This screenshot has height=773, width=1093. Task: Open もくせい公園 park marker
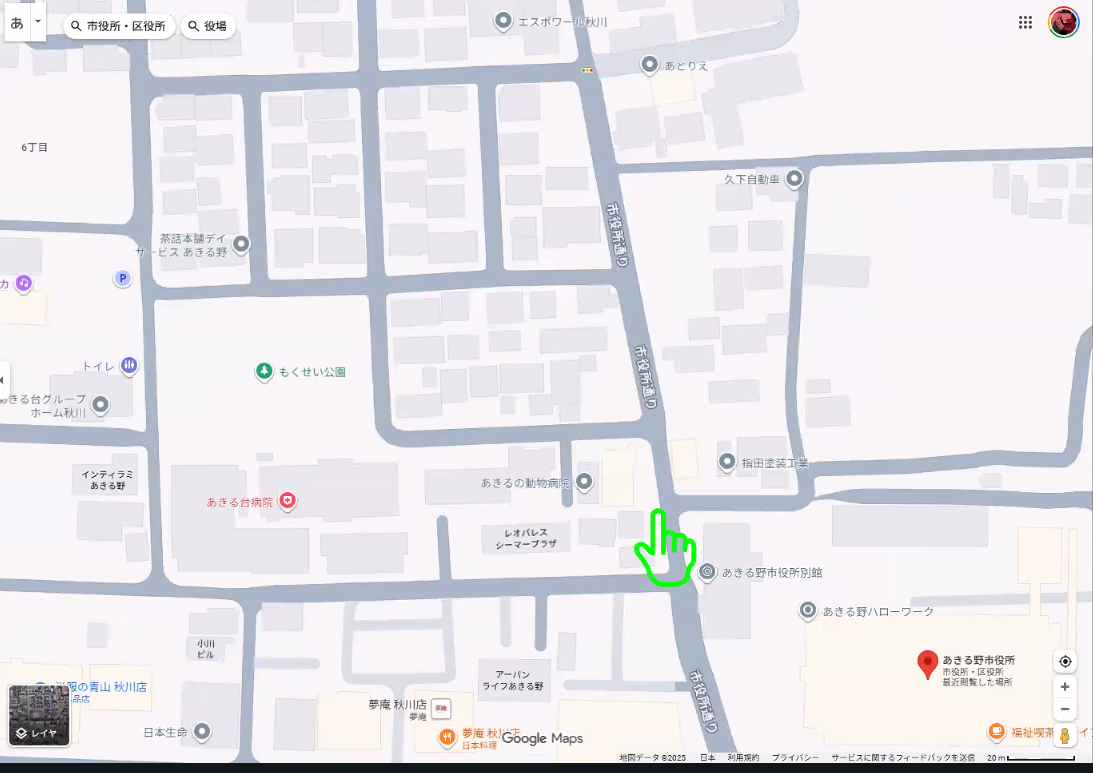click(264, 371)
